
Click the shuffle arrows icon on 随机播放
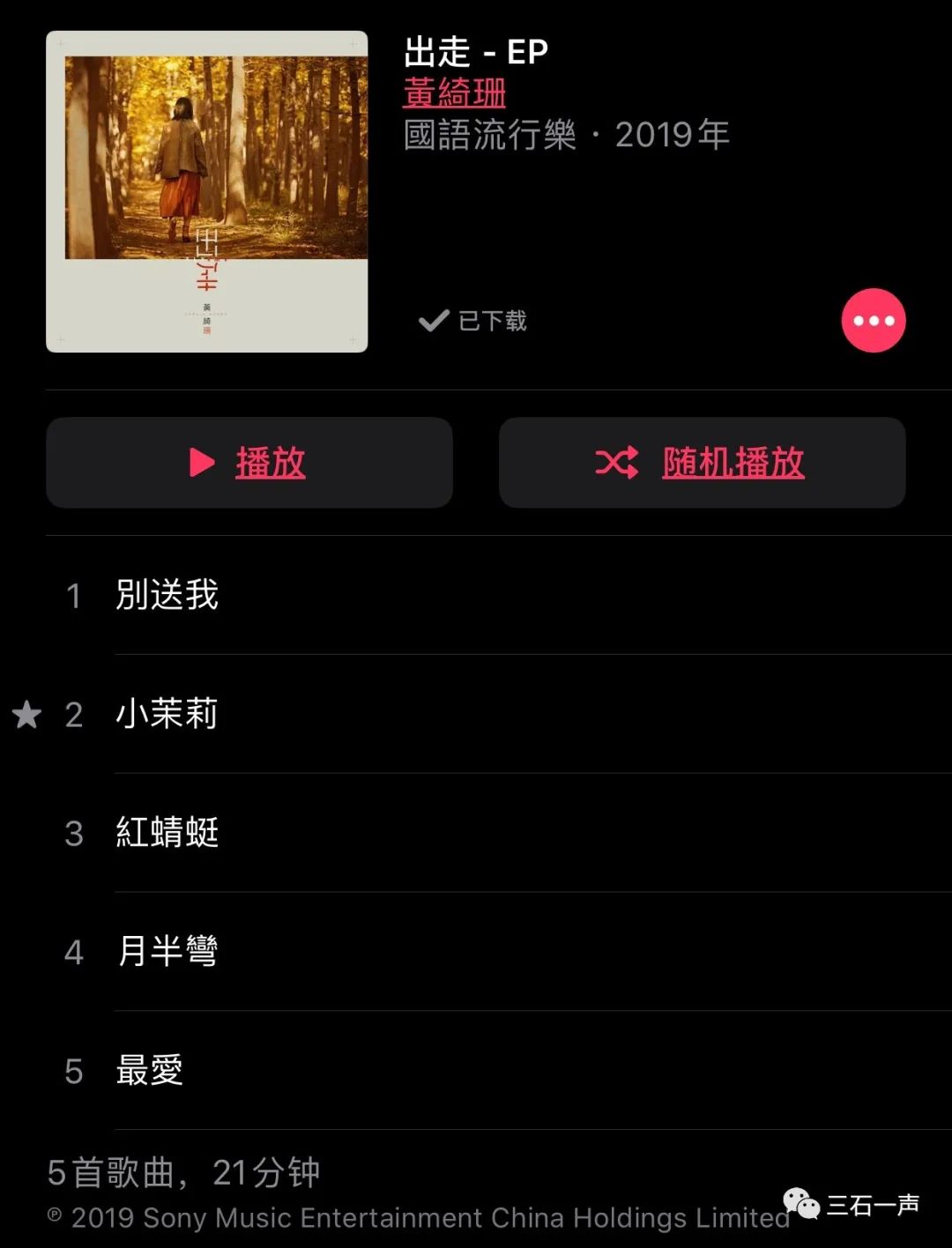coord(617,463)
